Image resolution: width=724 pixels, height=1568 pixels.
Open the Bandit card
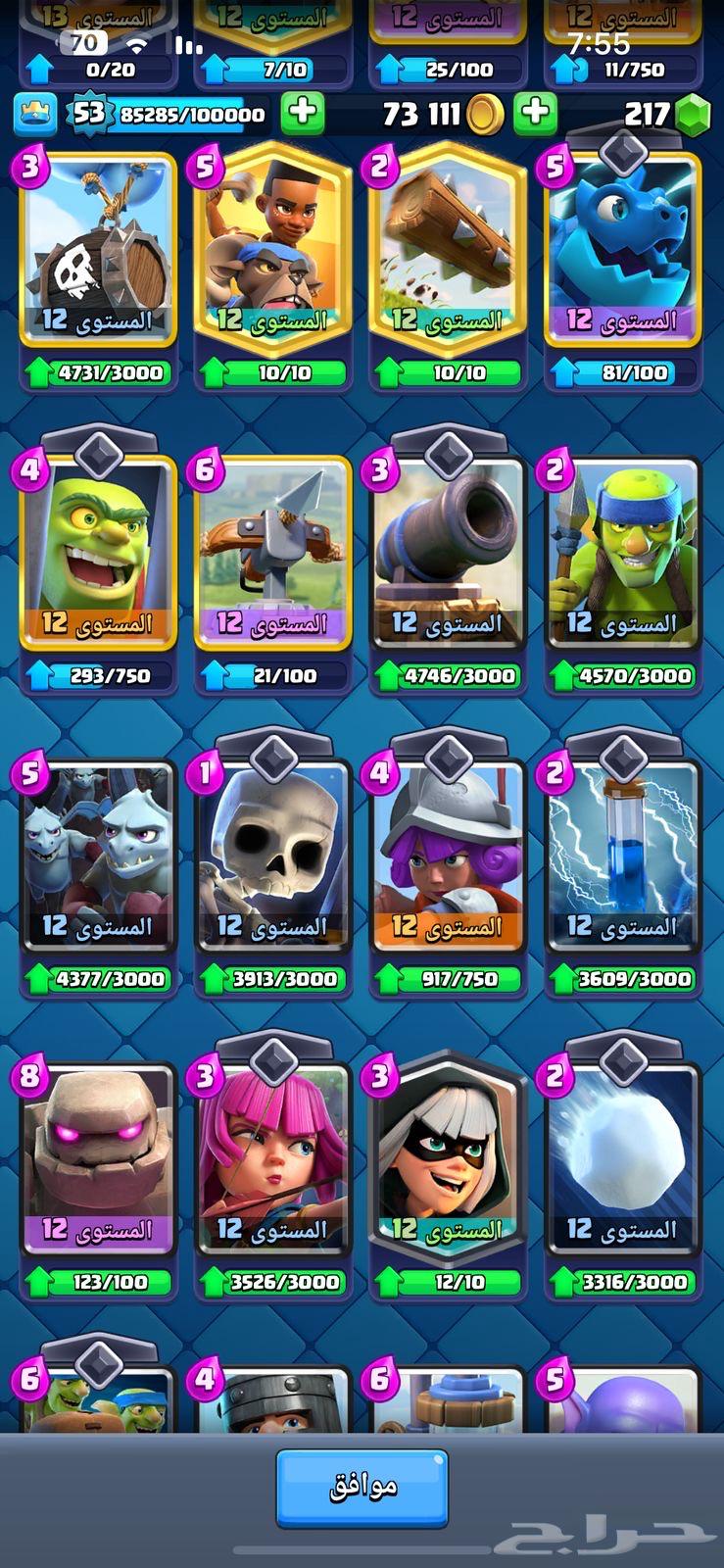[x=448, y=1161]
